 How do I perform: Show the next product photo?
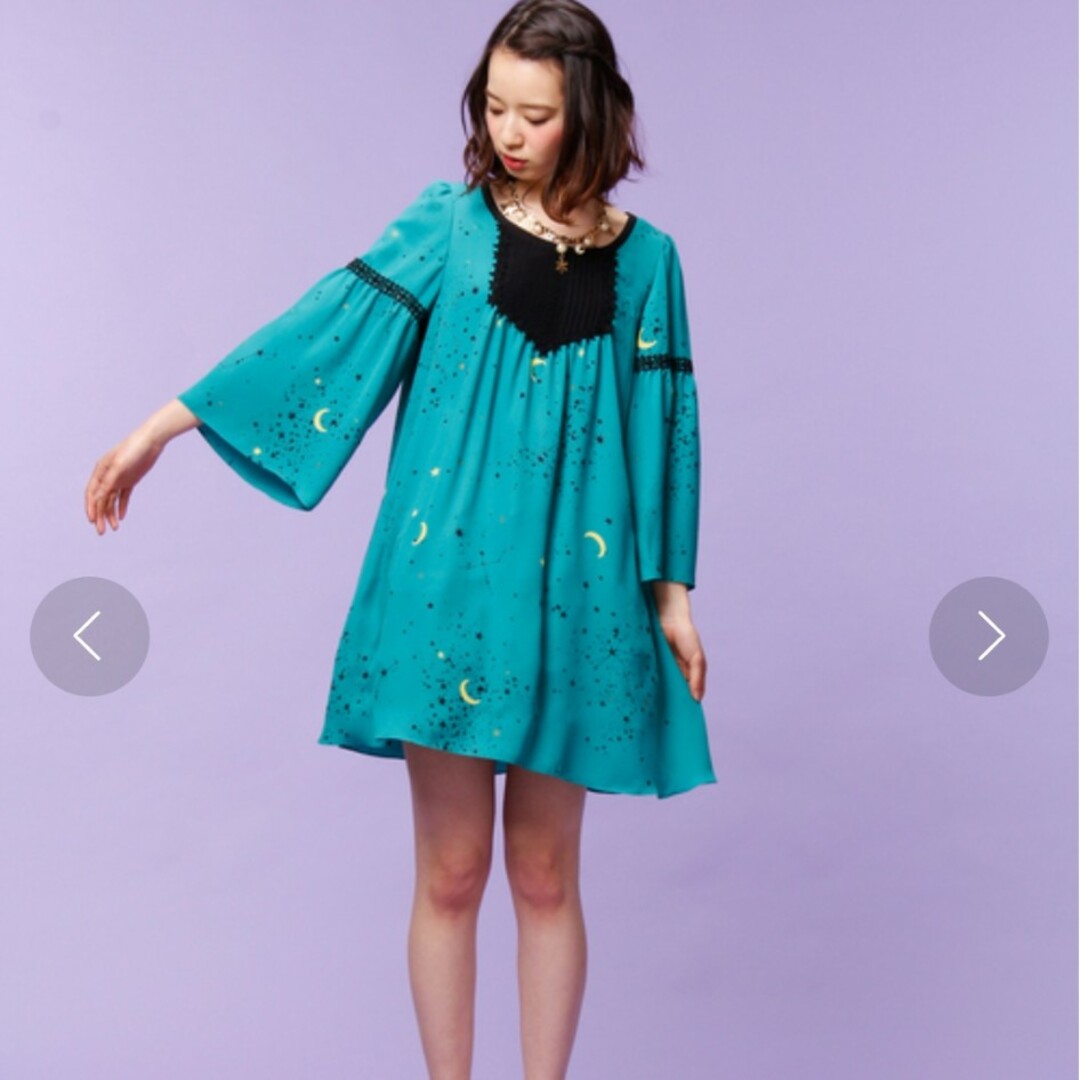pos(988,636)
